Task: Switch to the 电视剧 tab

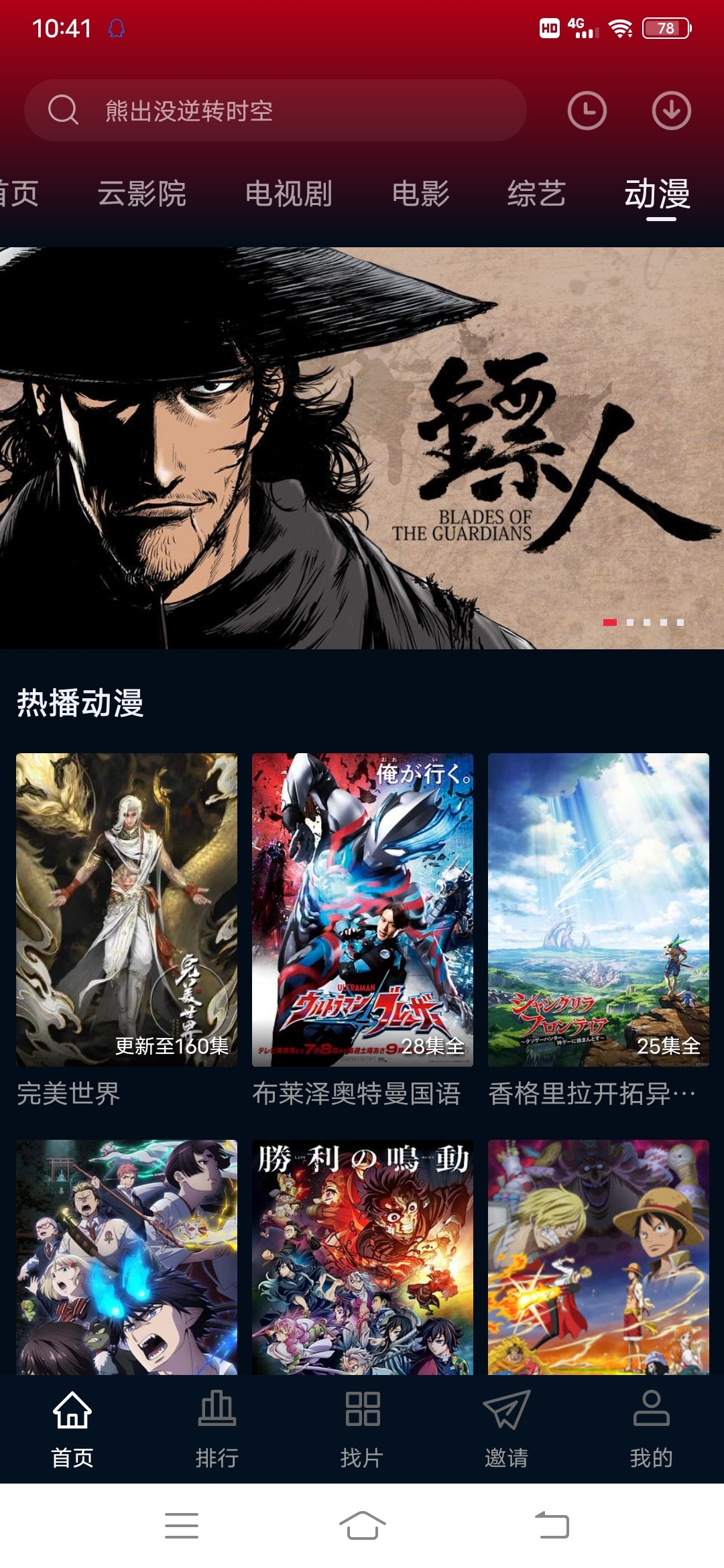Action: (288, 194)
